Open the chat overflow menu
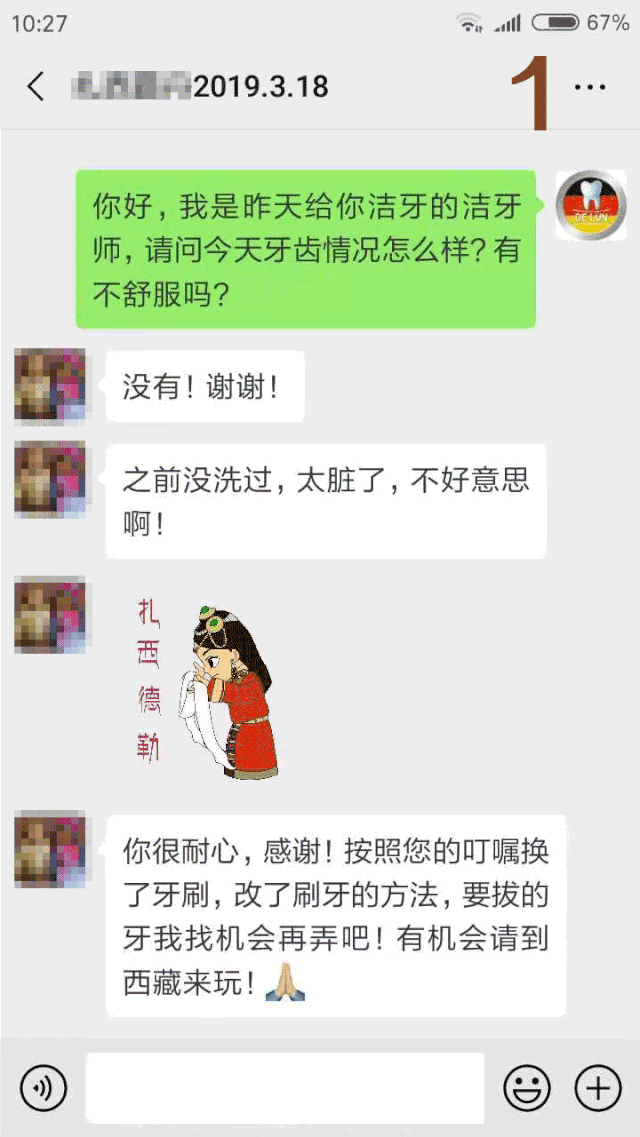 pyautogui.click(x=590, y=87)
